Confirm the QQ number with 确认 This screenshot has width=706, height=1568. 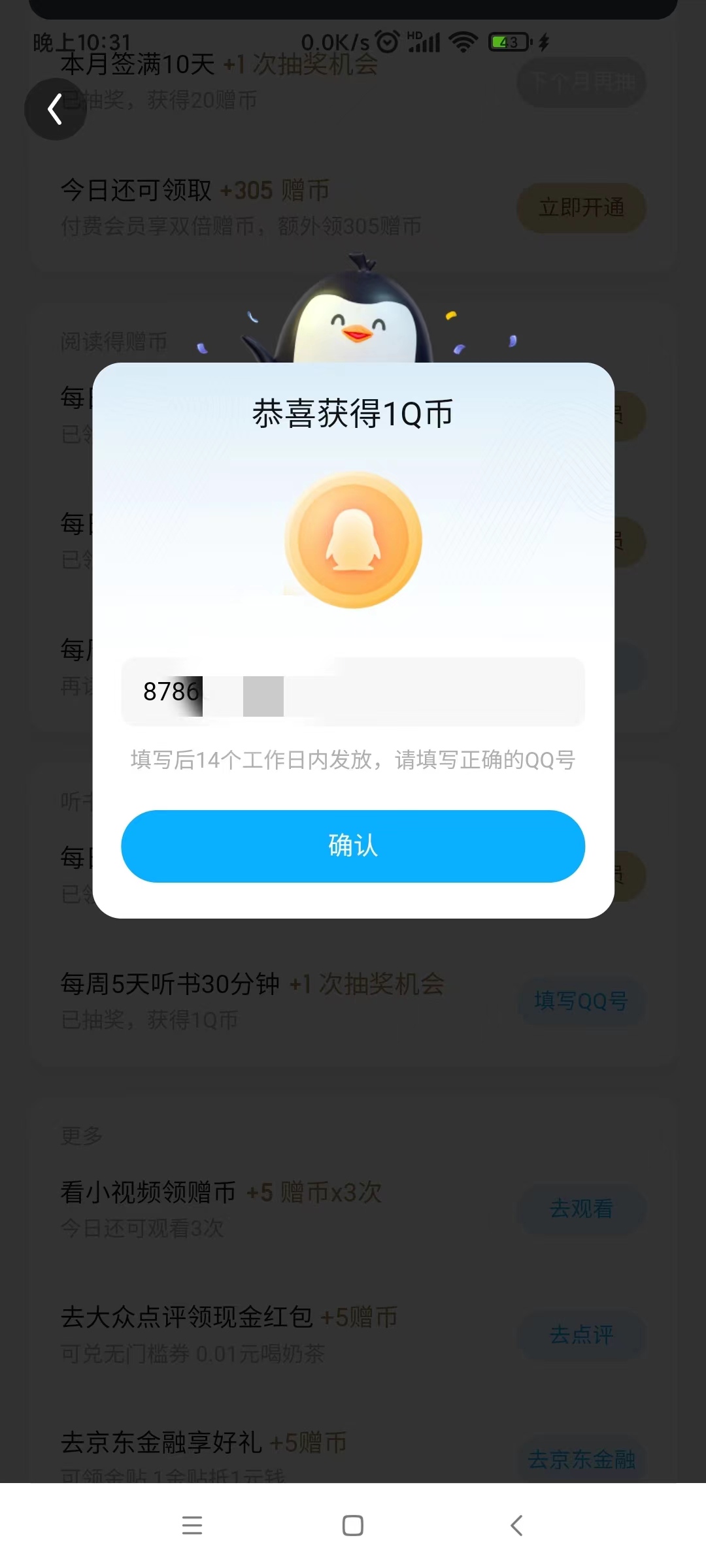[353, 846]
